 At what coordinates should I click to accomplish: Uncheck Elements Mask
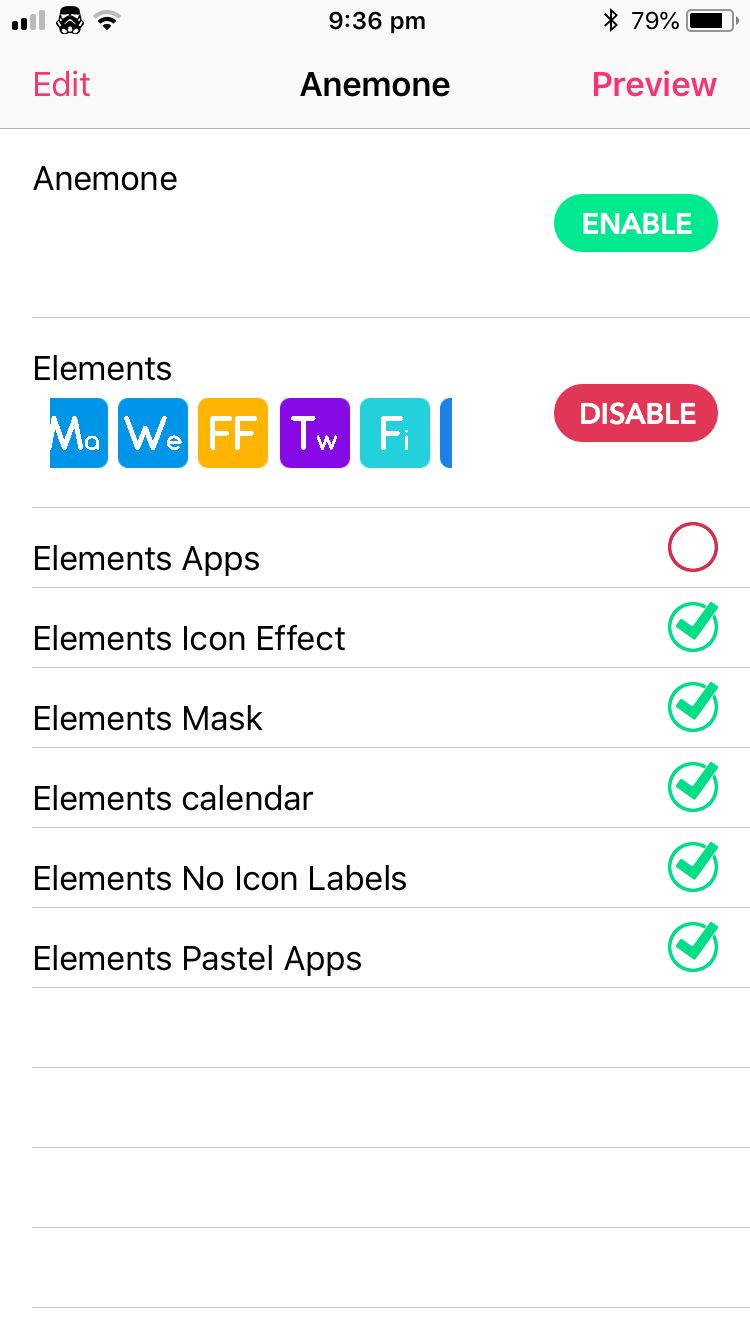pos(693,707)
